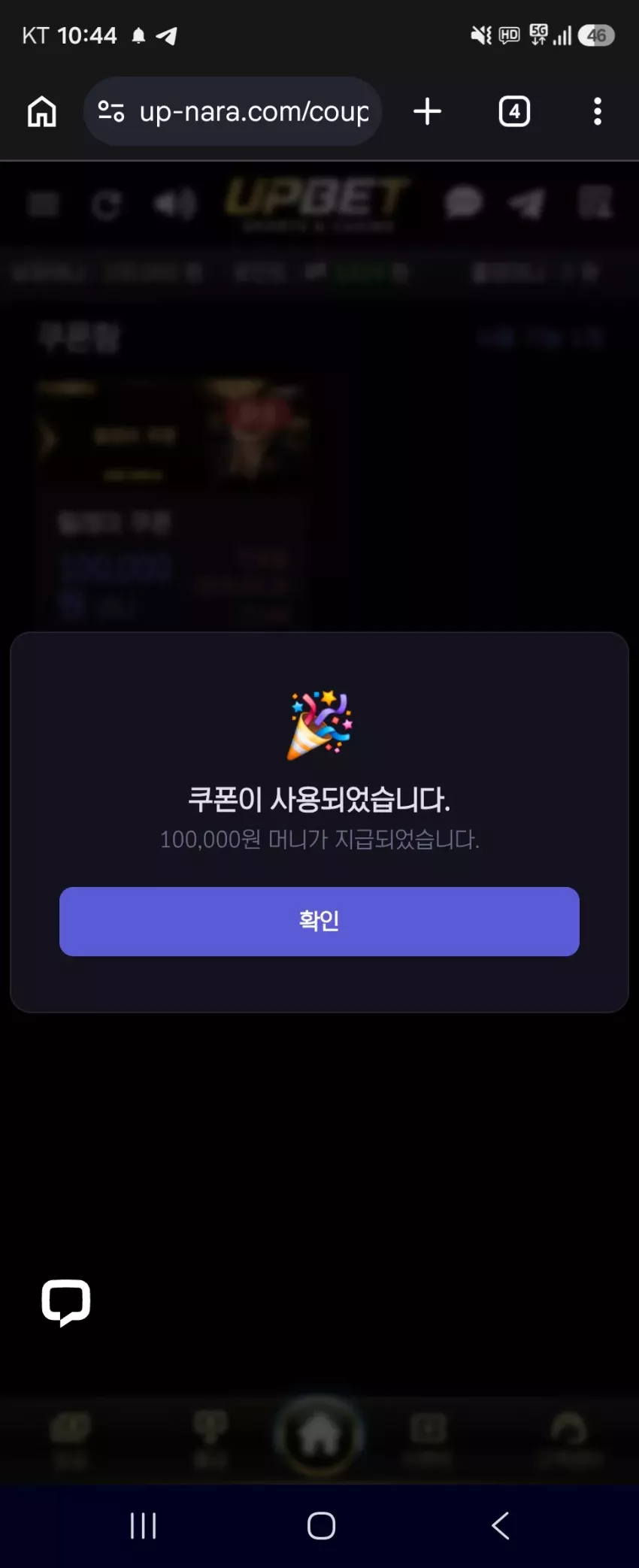Open the recent apps view

pyautogui.click(x=143, y=1526)
